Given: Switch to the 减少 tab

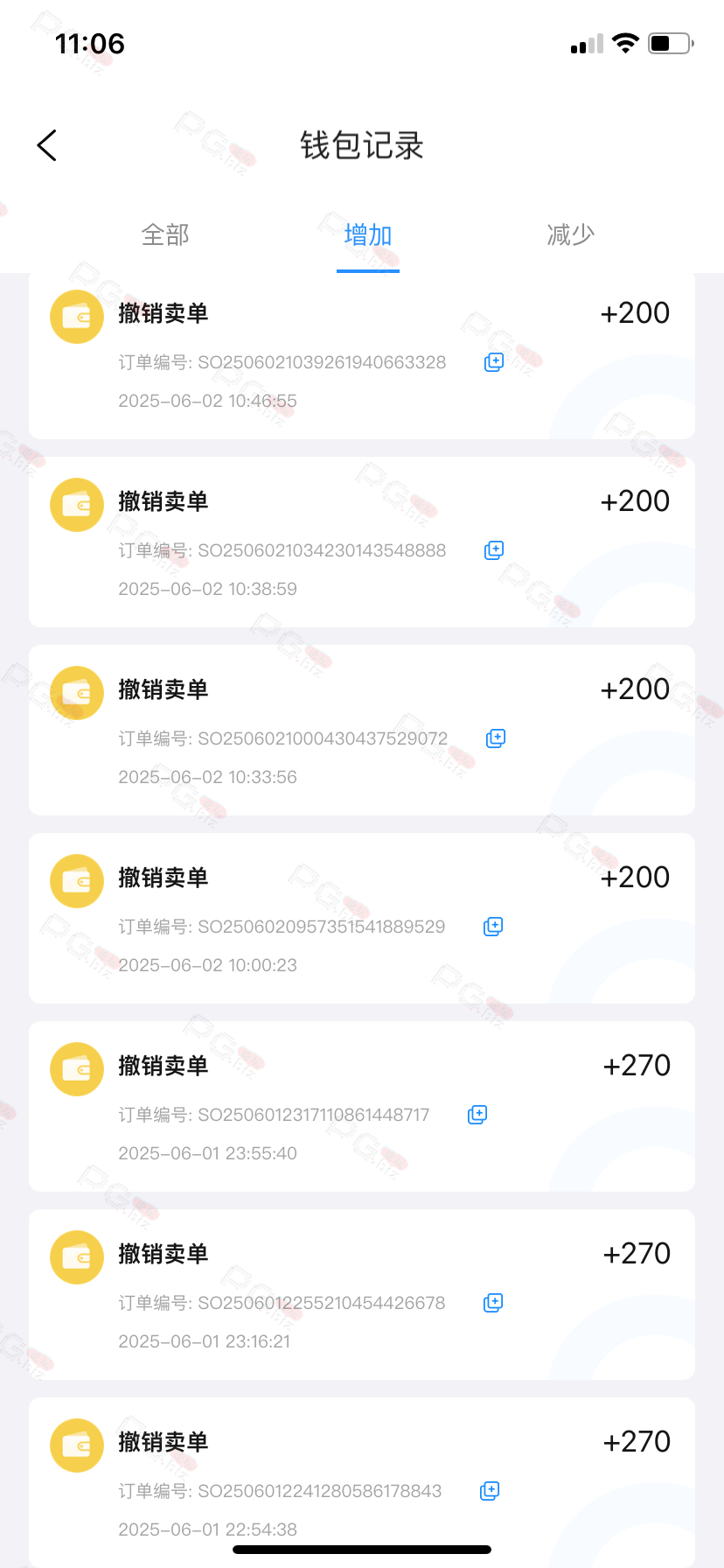Looking at the screenshot, I should coord(571,234).
